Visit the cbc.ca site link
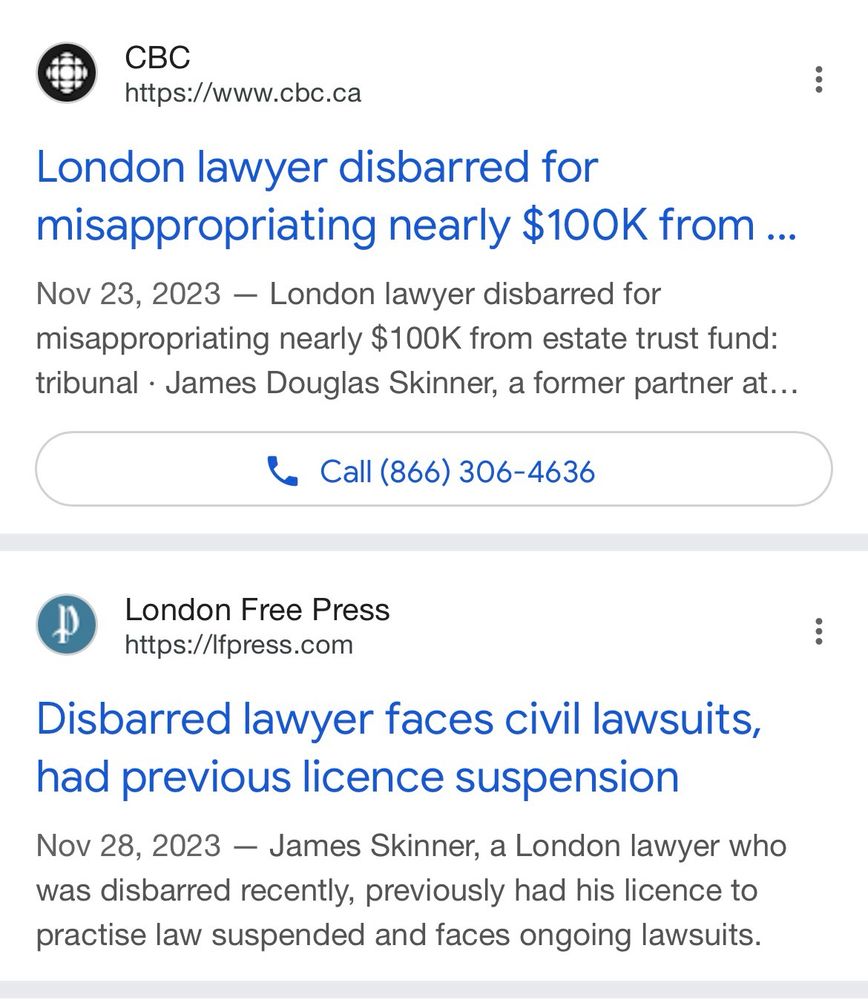 pyautogui.click(x=242, y=94)
